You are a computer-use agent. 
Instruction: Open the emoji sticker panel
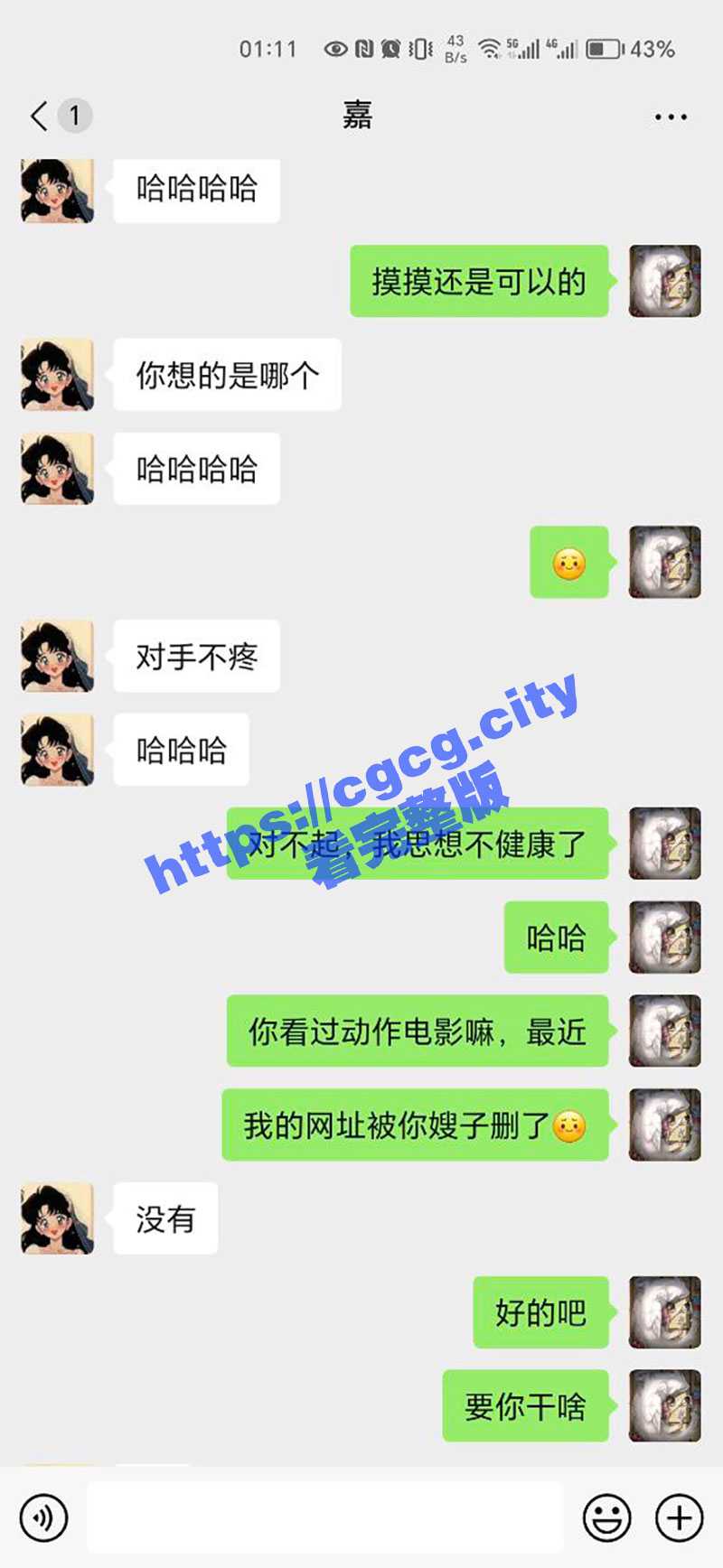tap(606, 1517)
